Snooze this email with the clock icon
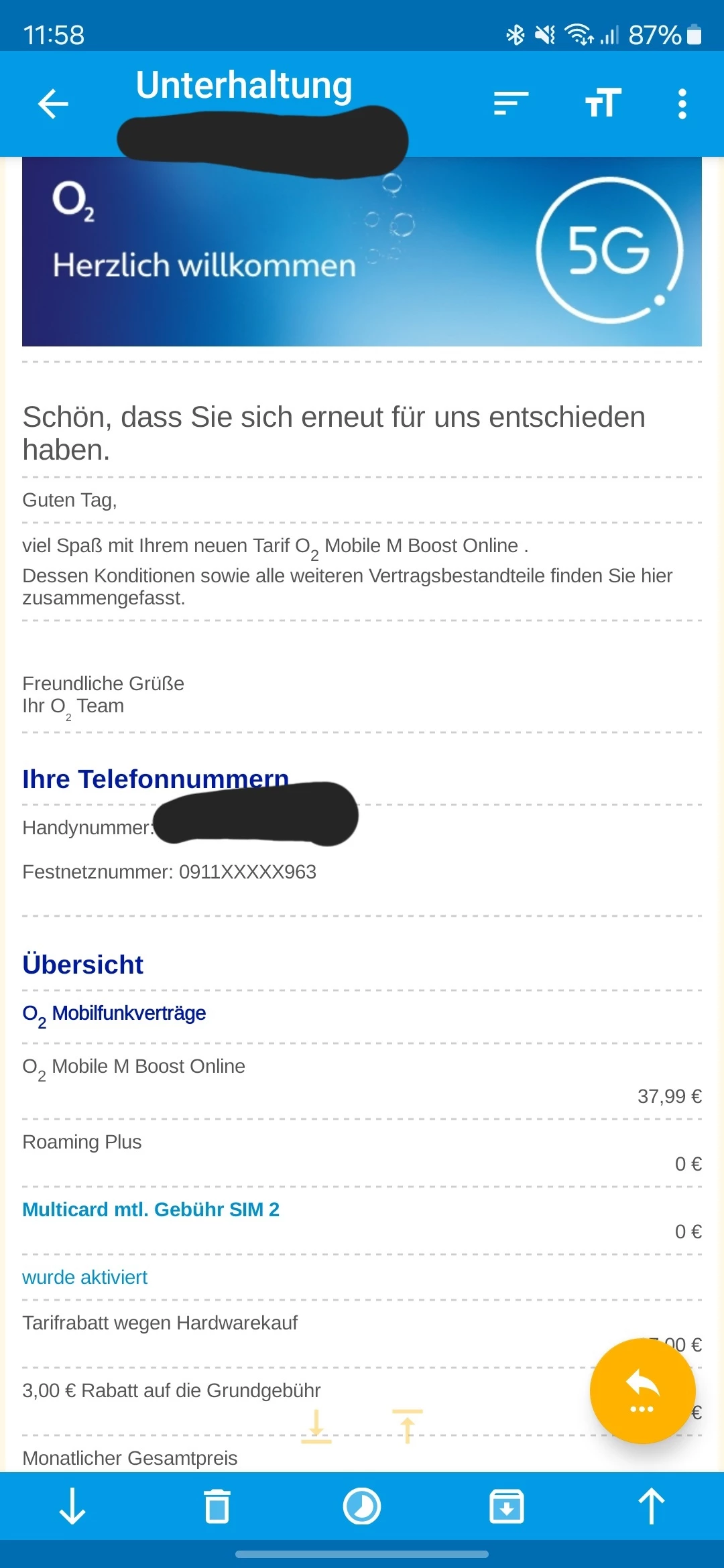This screenshot has height=1568, width=724. [362, 1506]
